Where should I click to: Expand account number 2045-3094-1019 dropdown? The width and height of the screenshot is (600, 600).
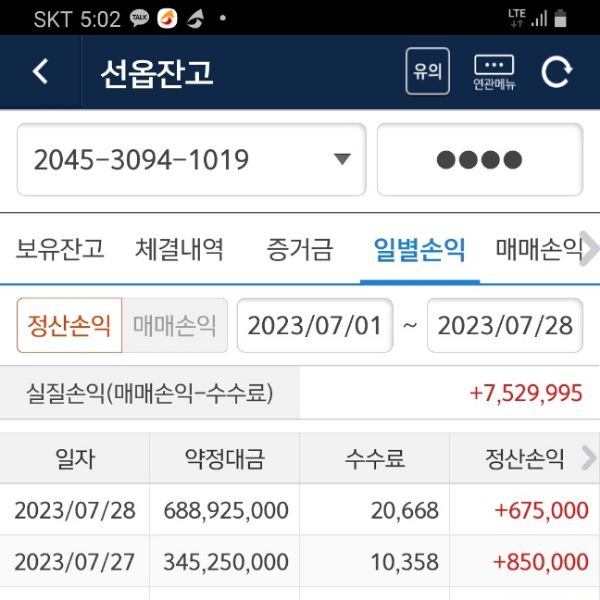(342, 160)
